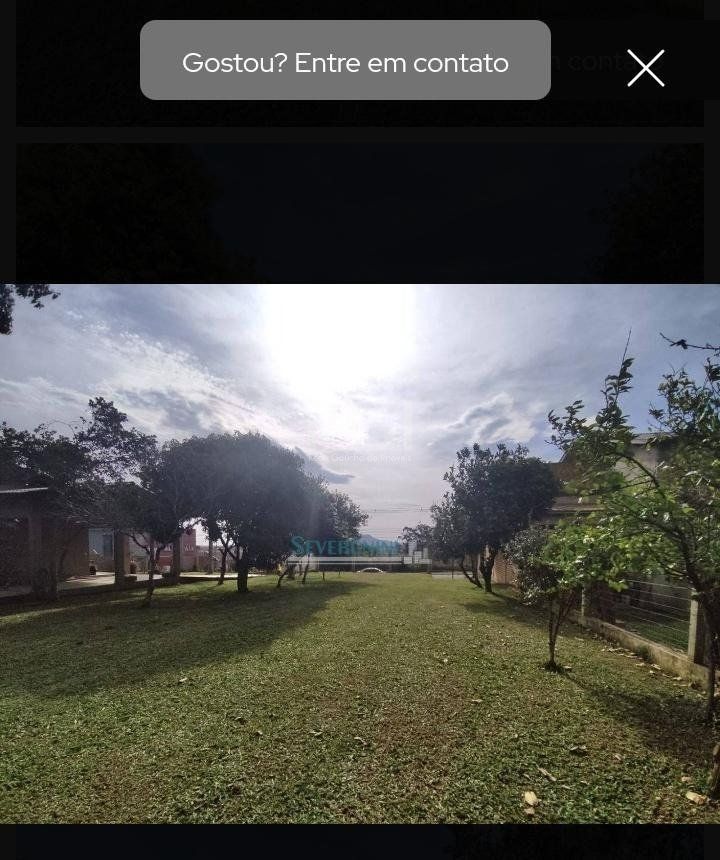Close the full-screen photo viewer

pyautogui.click(x=645, y=68)
